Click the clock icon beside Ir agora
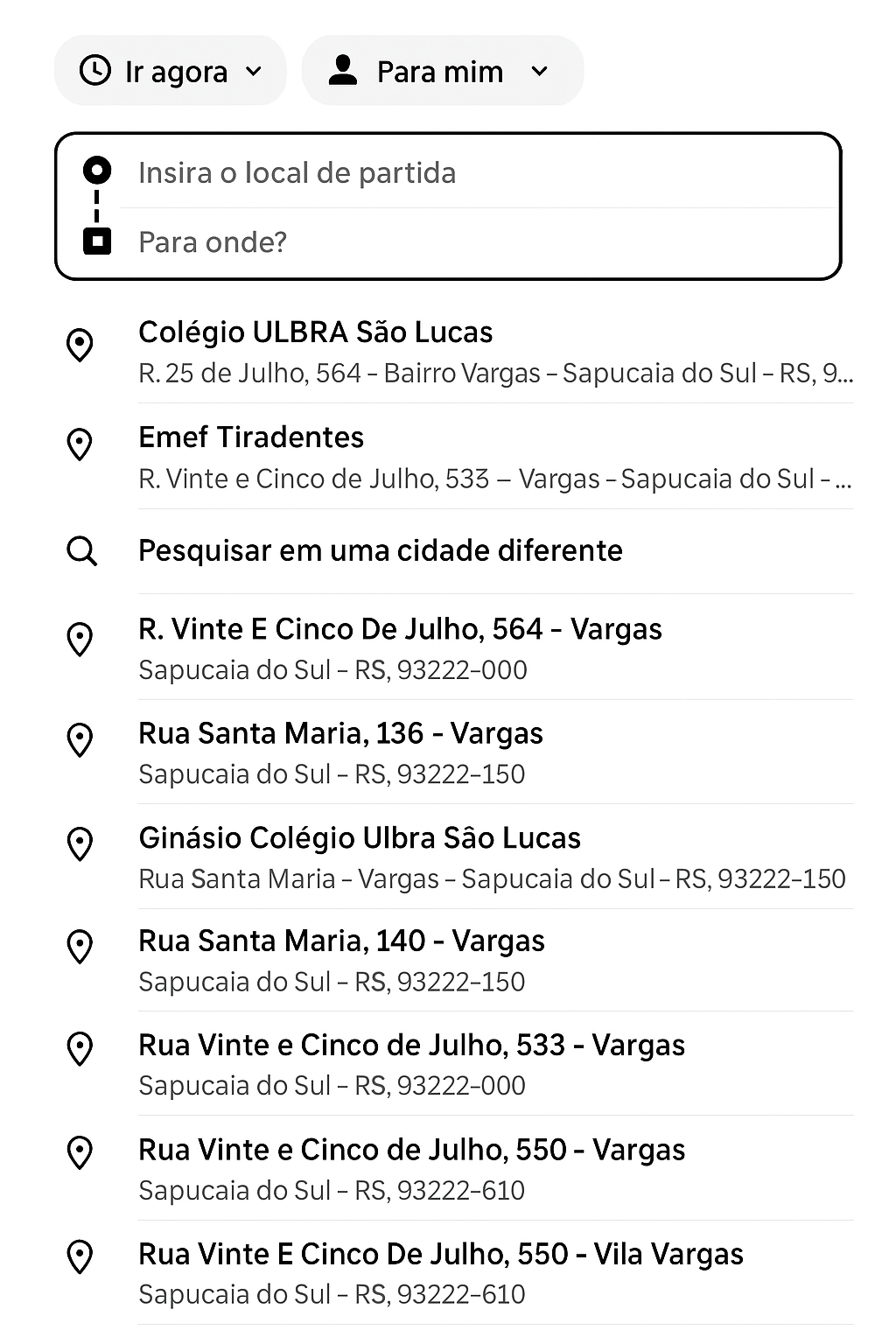This screenshot has height=1344, width=896. (93, 70)
